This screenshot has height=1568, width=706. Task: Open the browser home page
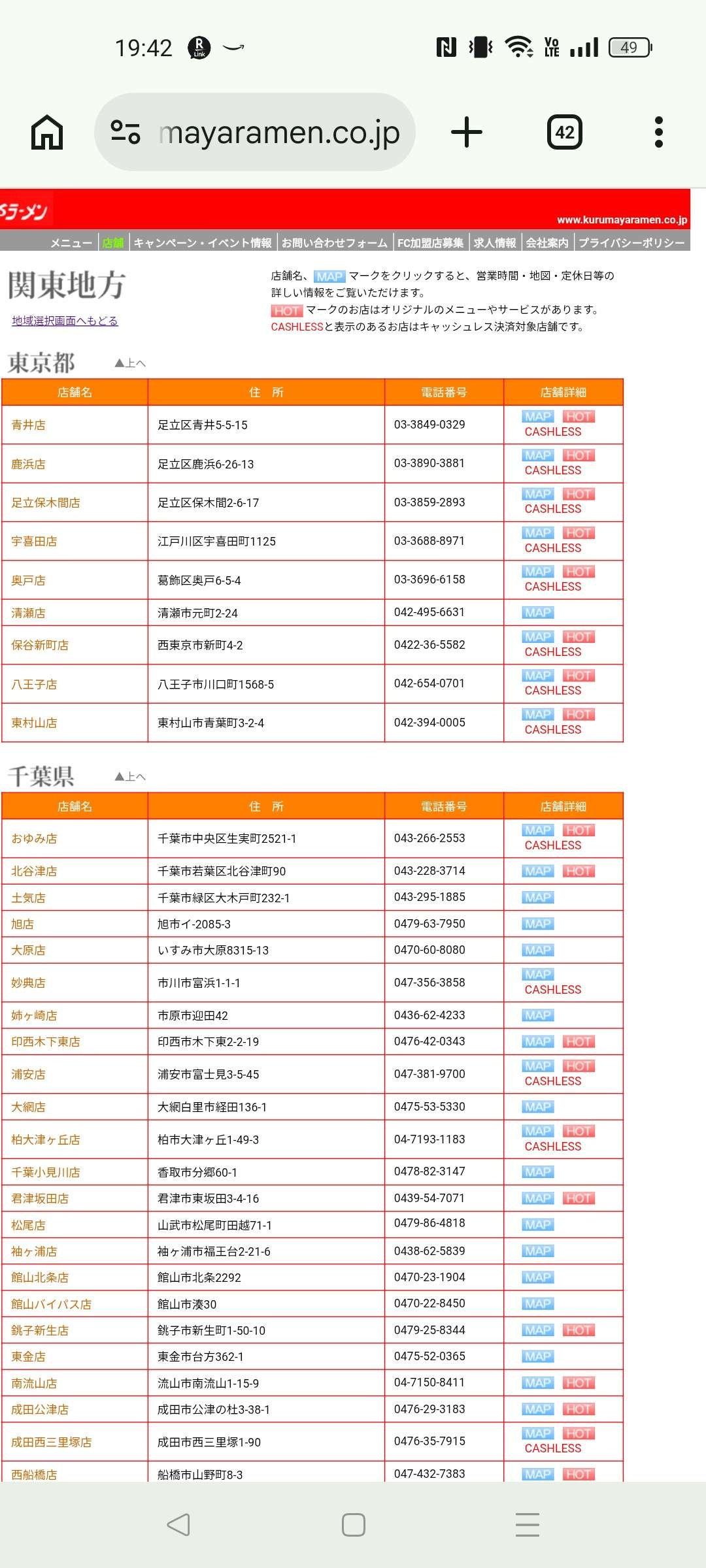pos(47,133)
